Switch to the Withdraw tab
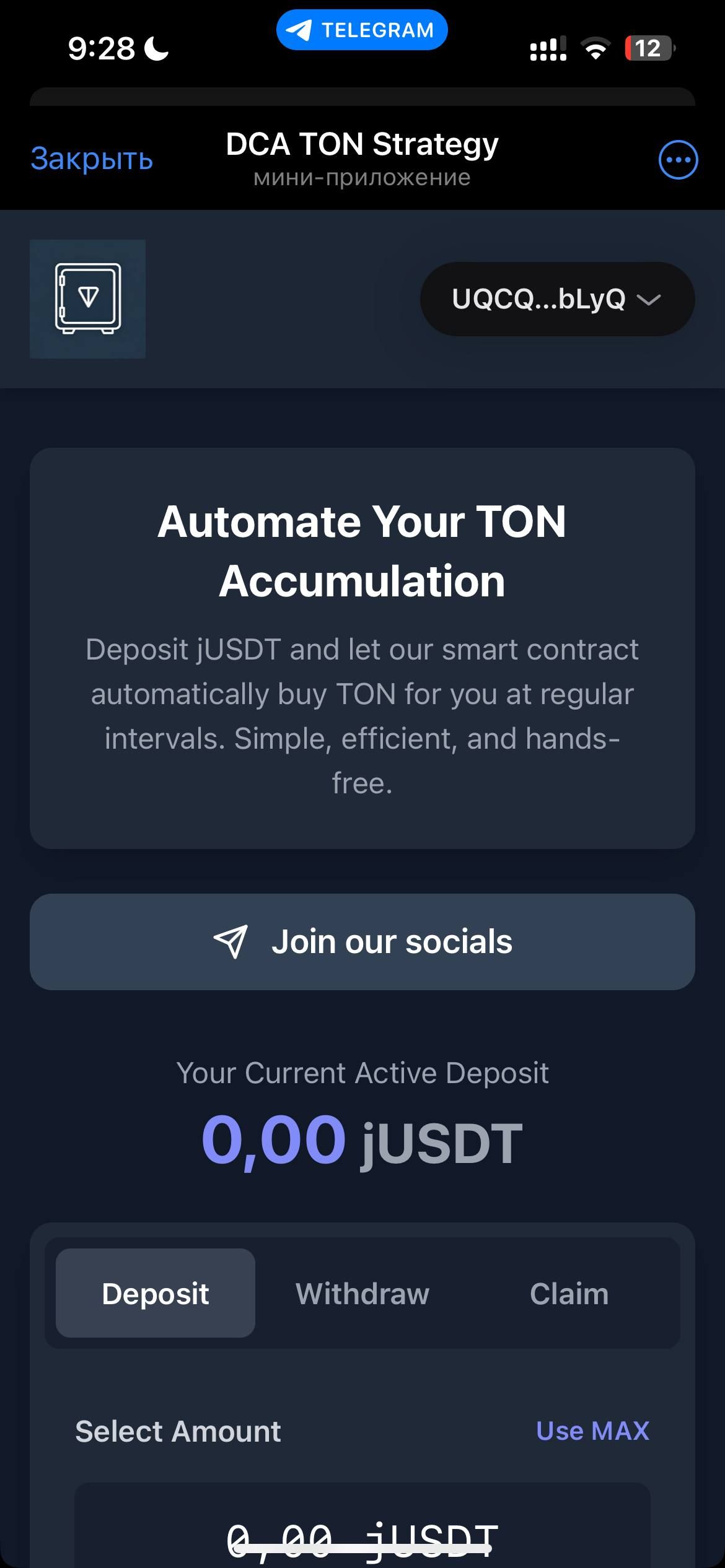This screenshot has height=1568, width=725. [362, 1293]
